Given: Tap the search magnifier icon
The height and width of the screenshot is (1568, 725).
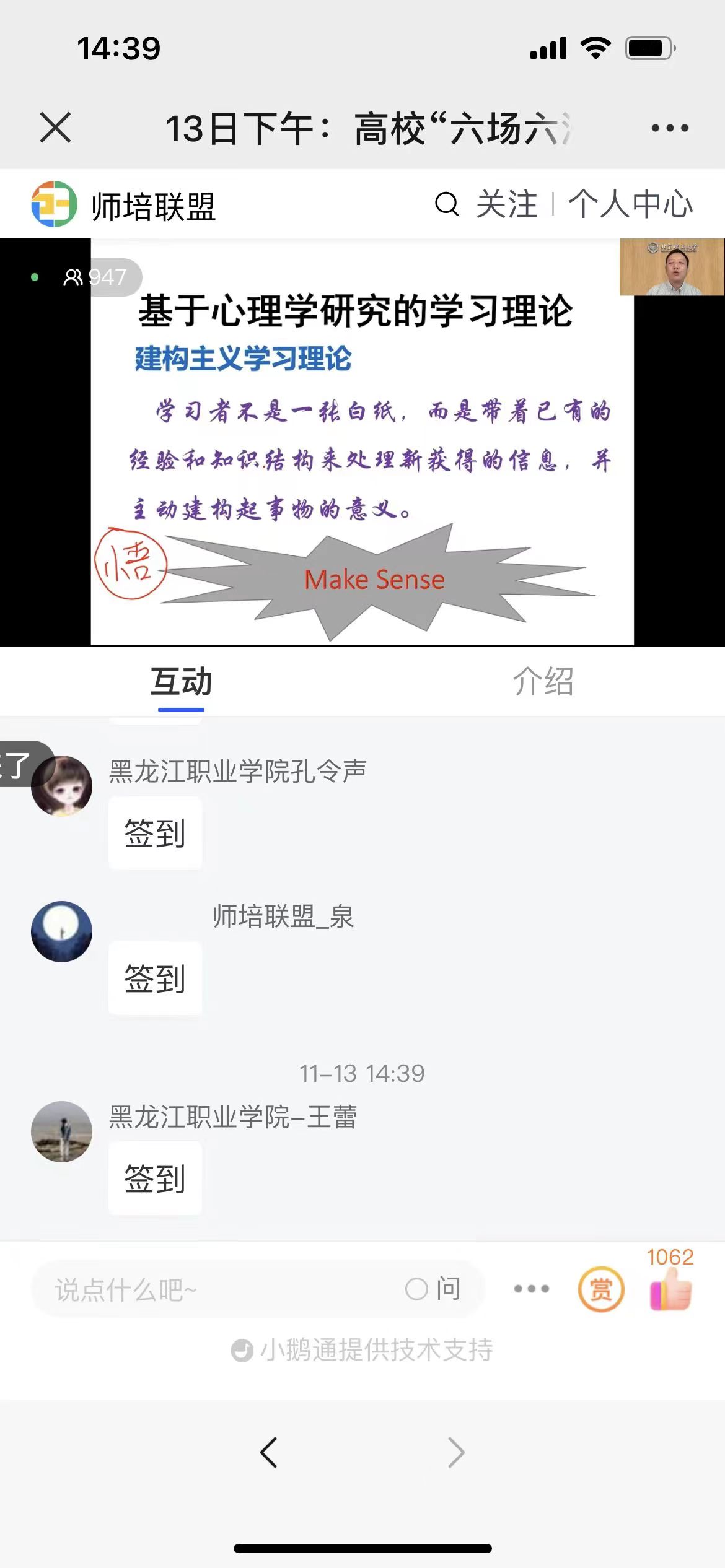Looking at the screenshot, I should tap(446, 204).
